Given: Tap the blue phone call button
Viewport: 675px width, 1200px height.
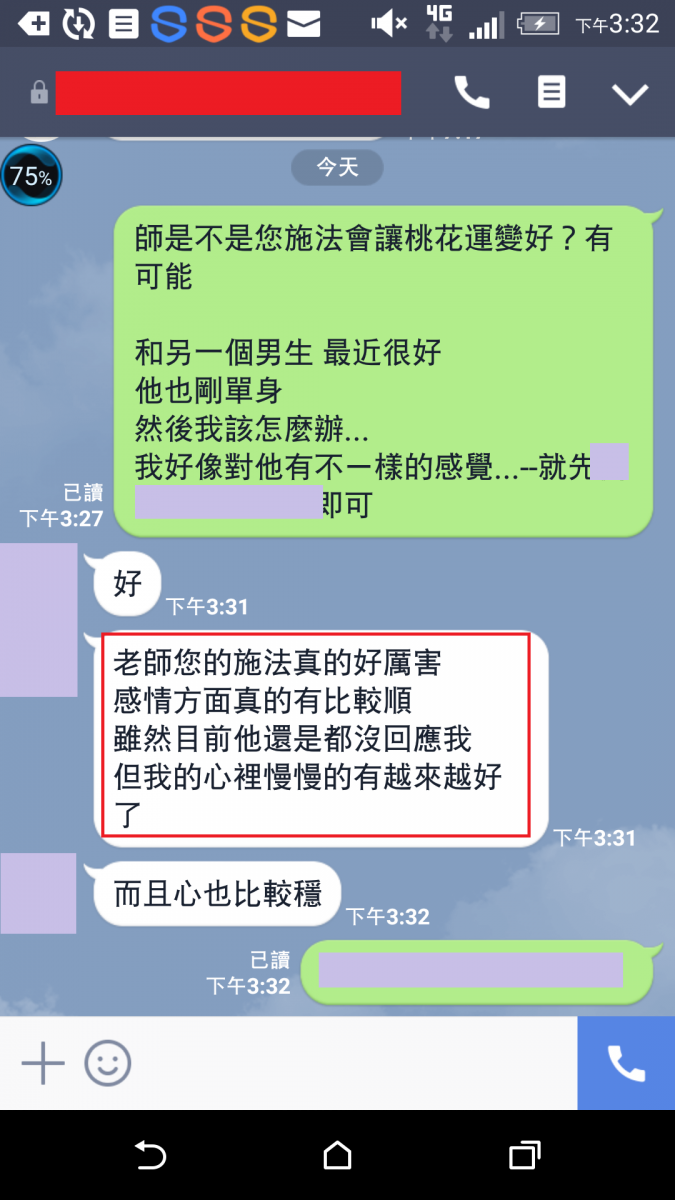Looking at the screenshot, I should (626, 1063).
